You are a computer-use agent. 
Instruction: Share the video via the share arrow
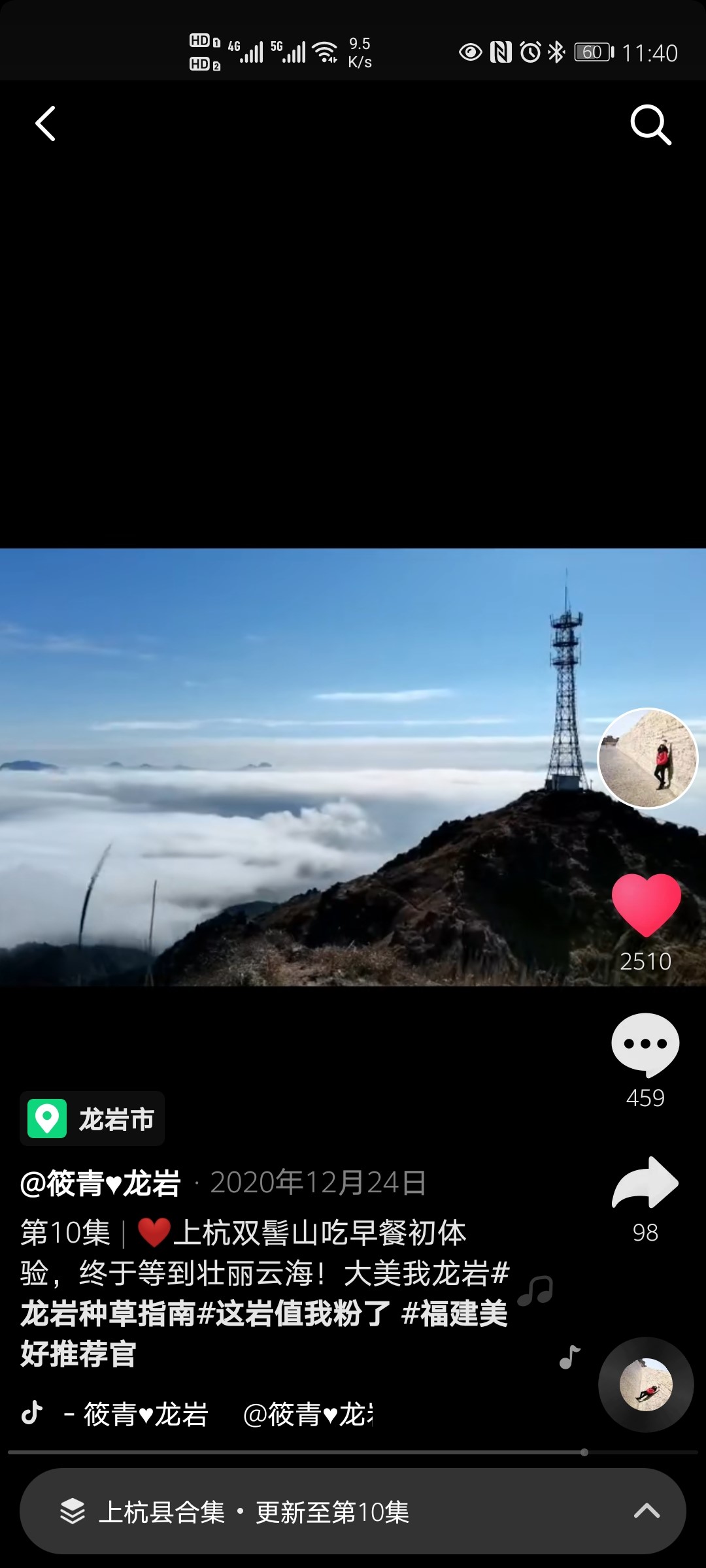(646, 1181)
